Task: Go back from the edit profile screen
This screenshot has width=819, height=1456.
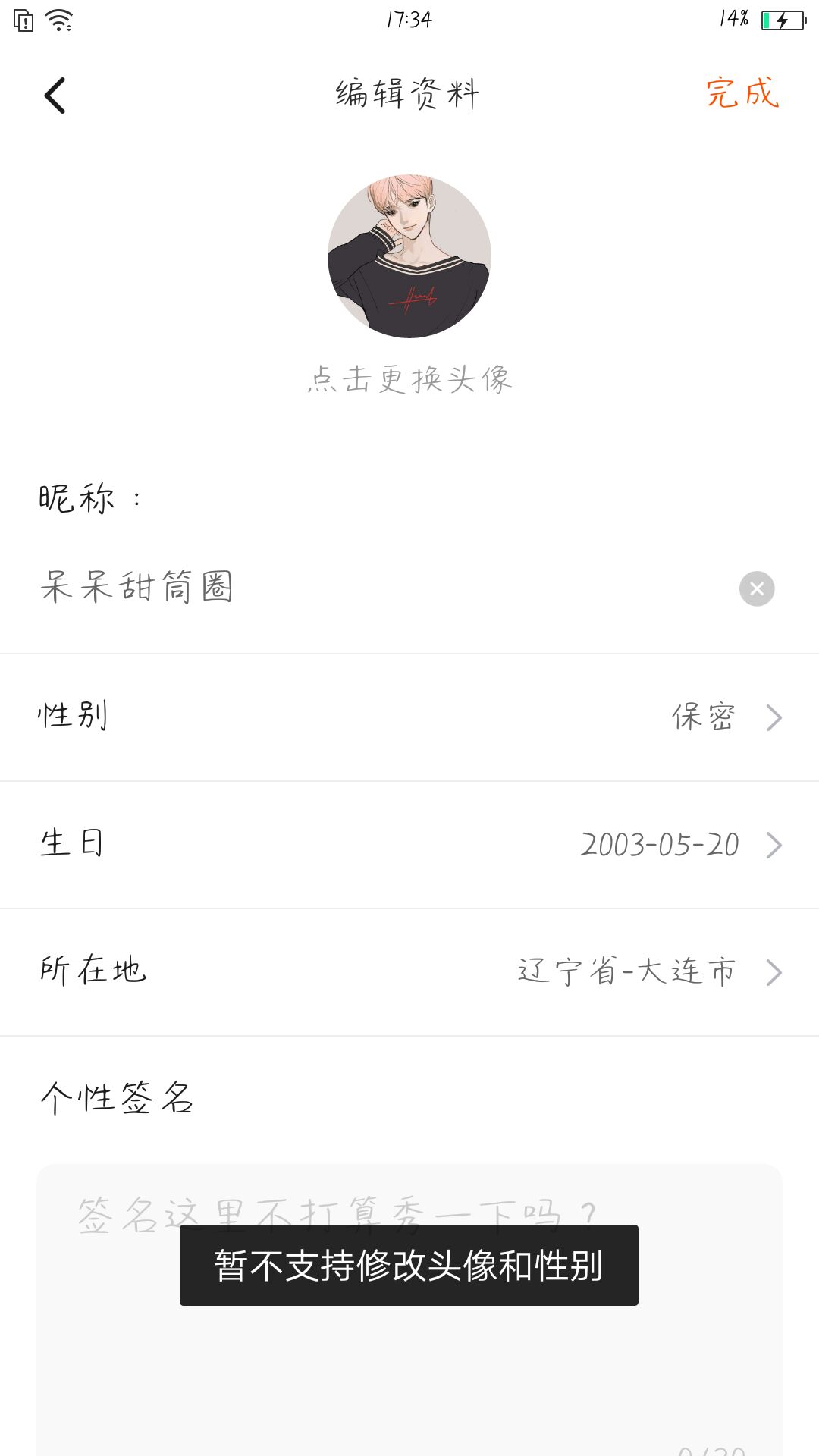Action: pos(55,96)
